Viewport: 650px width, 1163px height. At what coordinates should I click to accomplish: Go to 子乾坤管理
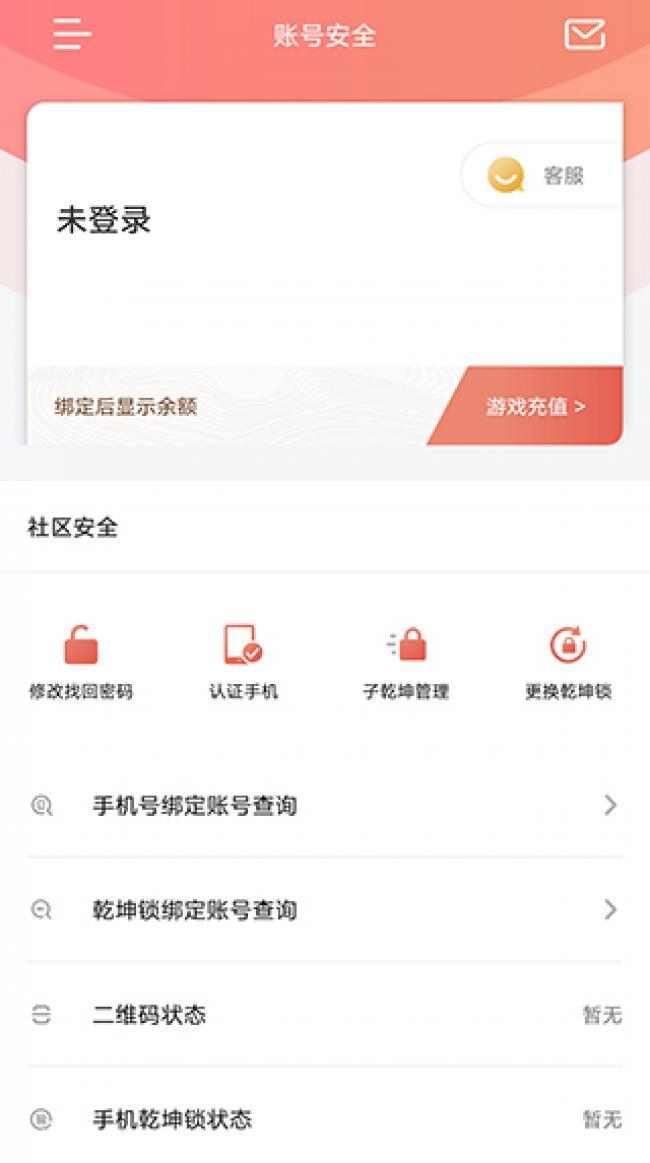406,661
